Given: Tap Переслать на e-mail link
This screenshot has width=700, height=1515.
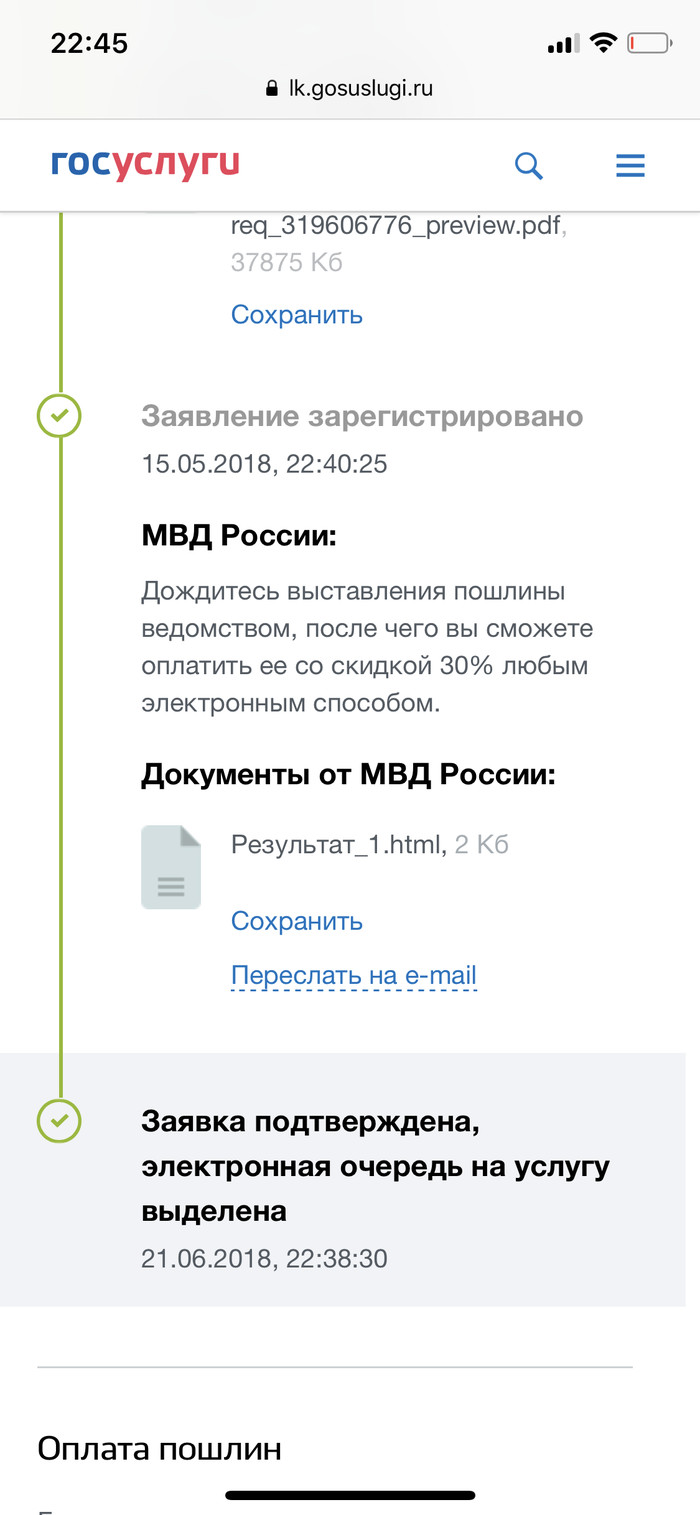Looking at the screenshot, I should point(353,975).
